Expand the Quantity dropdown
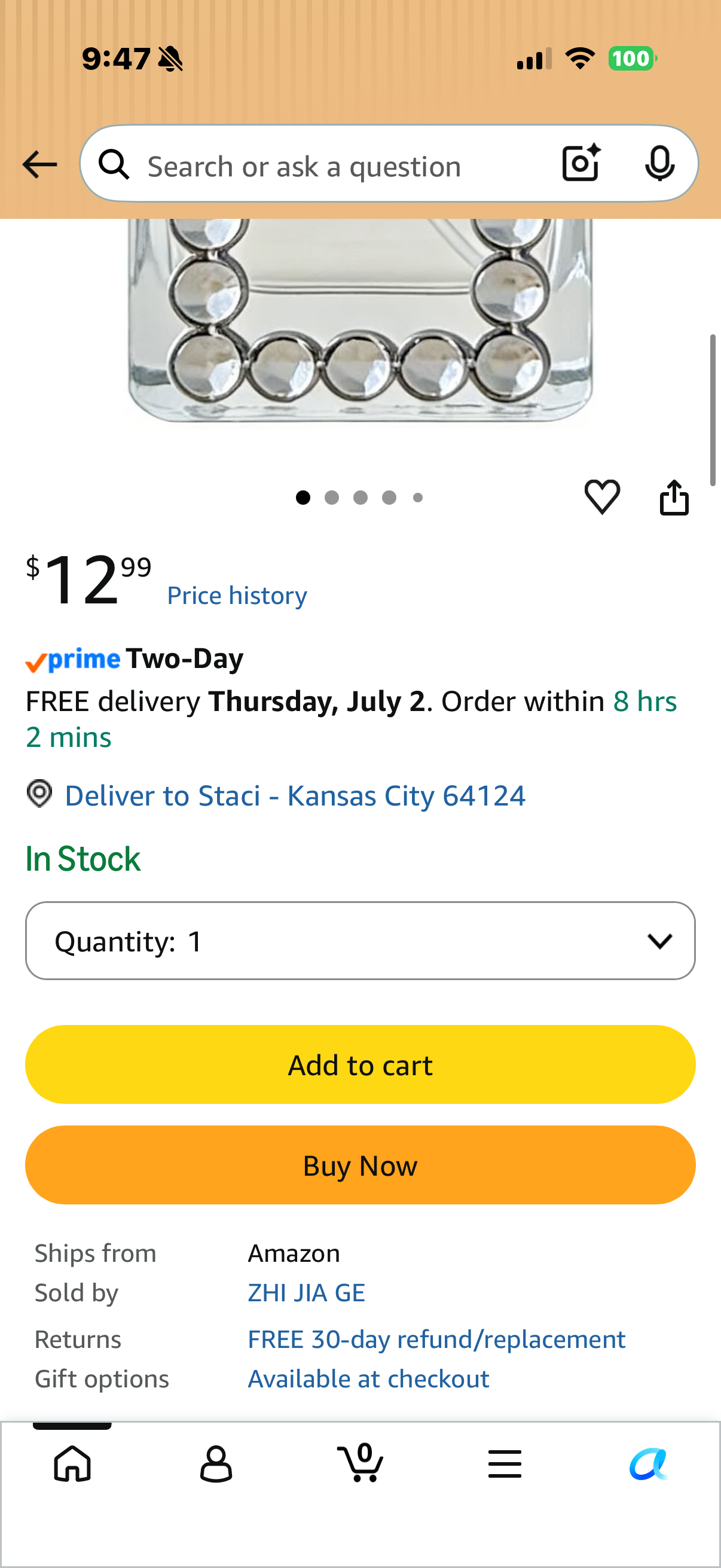The height and width of the screenshot is (1568, 721). tap(360, 941)
